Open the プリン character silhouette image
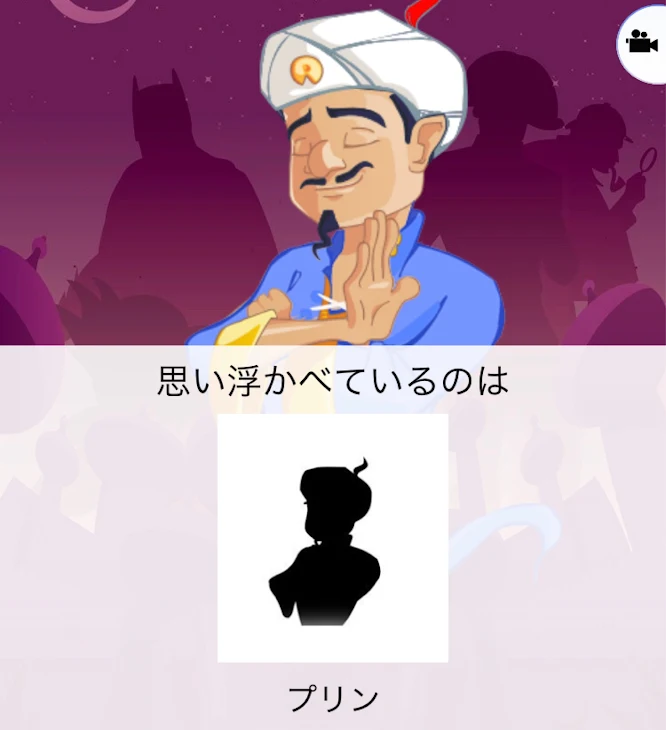The image size is (666, 730). click(x=332, y=538)
